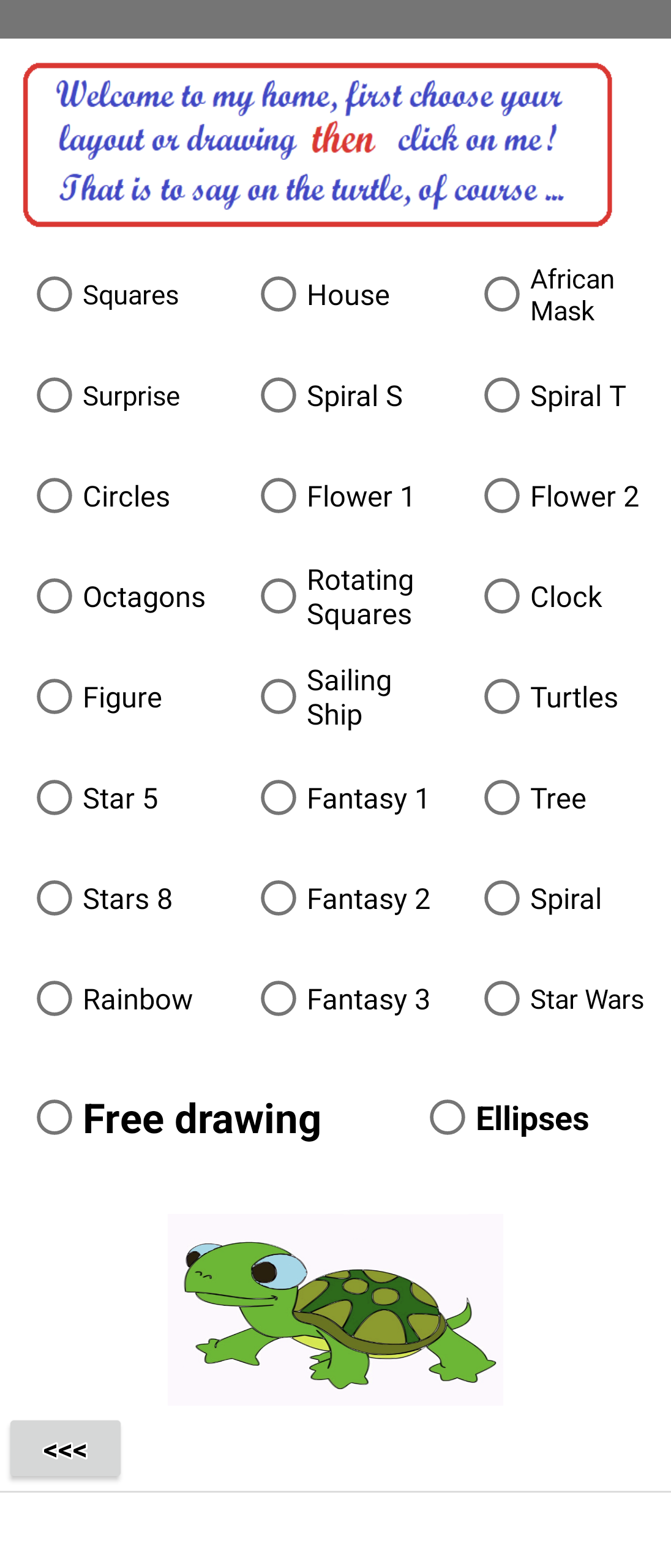The height and width of the screenshot is (1568, 671).
Task: Select the Rainbow option
Action: click(x=54, y=998)
